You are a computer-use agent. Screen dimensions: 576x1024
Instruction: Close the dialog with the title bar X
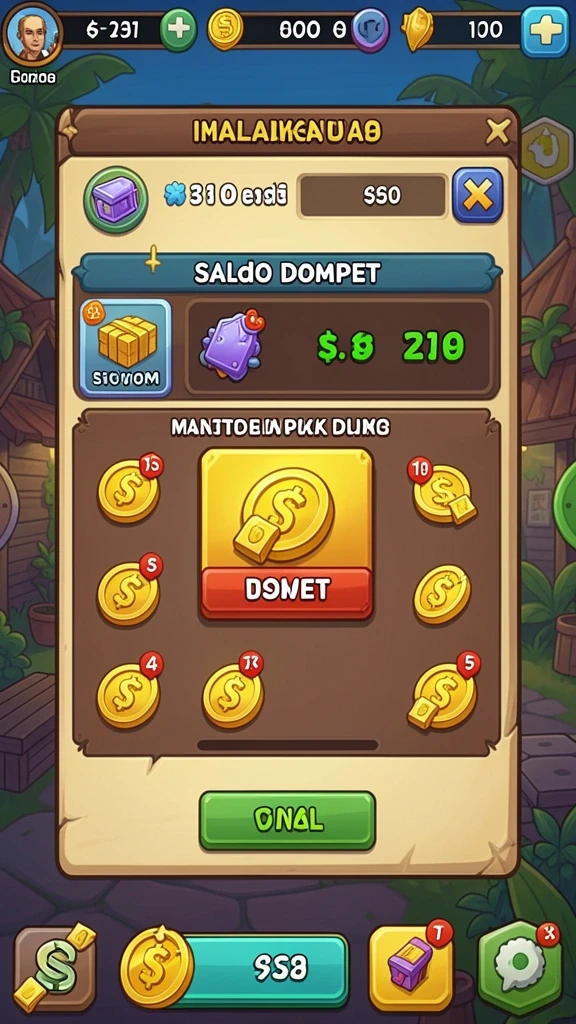[498, 133]
